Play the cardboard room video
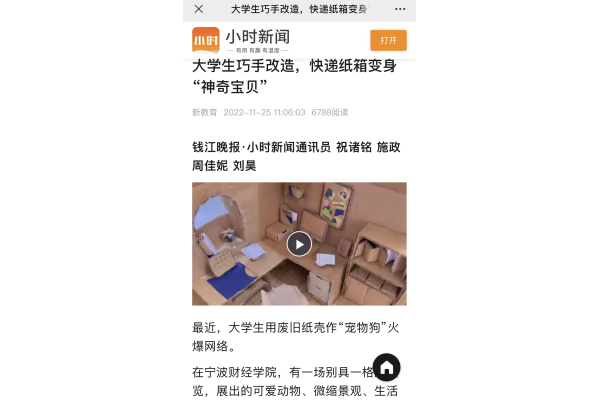The height and width of the screenshot is (400, 600). pyautogui.click(x=299, y=243)
